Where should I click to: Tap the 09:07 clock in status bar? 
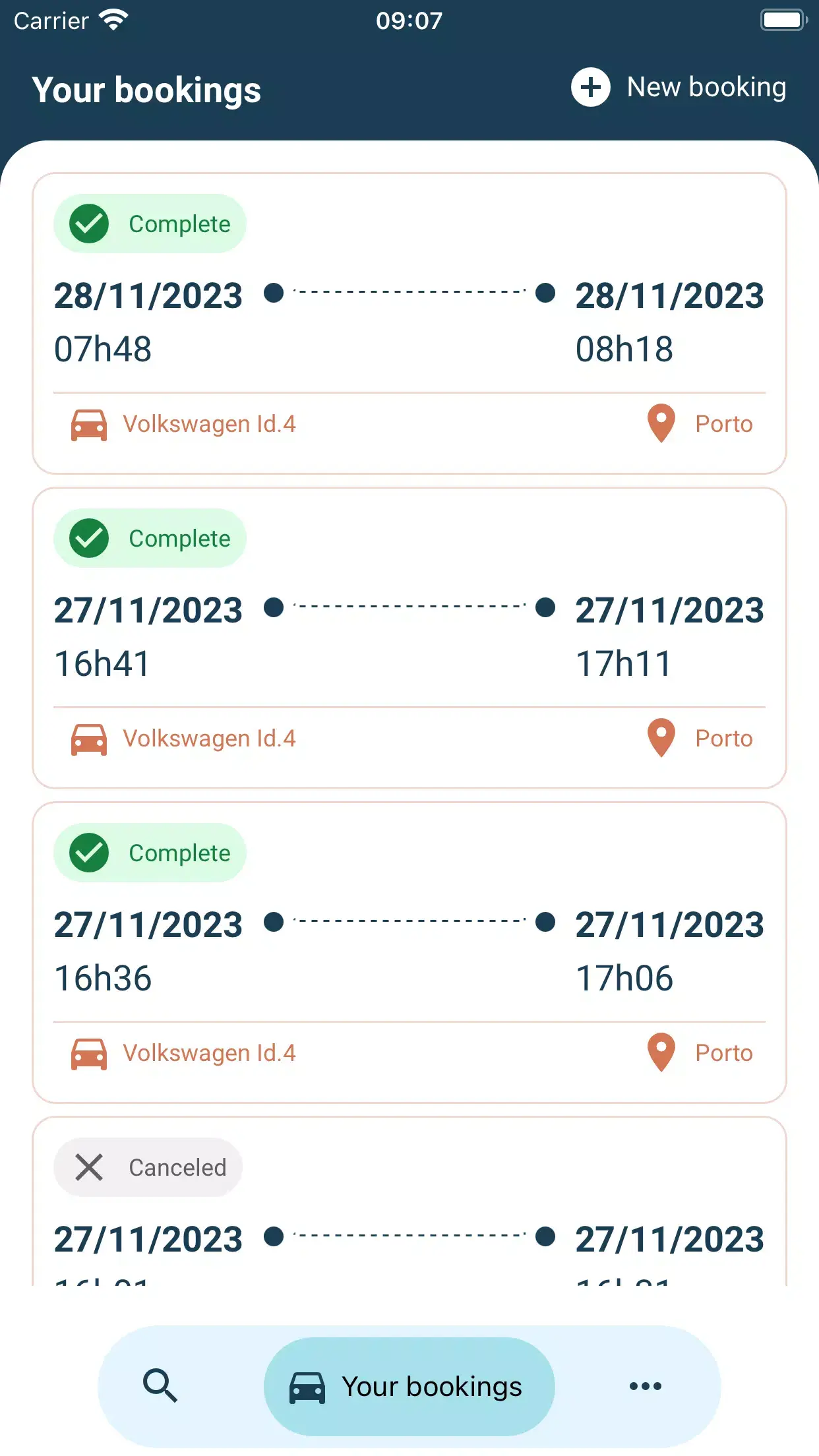tap(409, 21)
